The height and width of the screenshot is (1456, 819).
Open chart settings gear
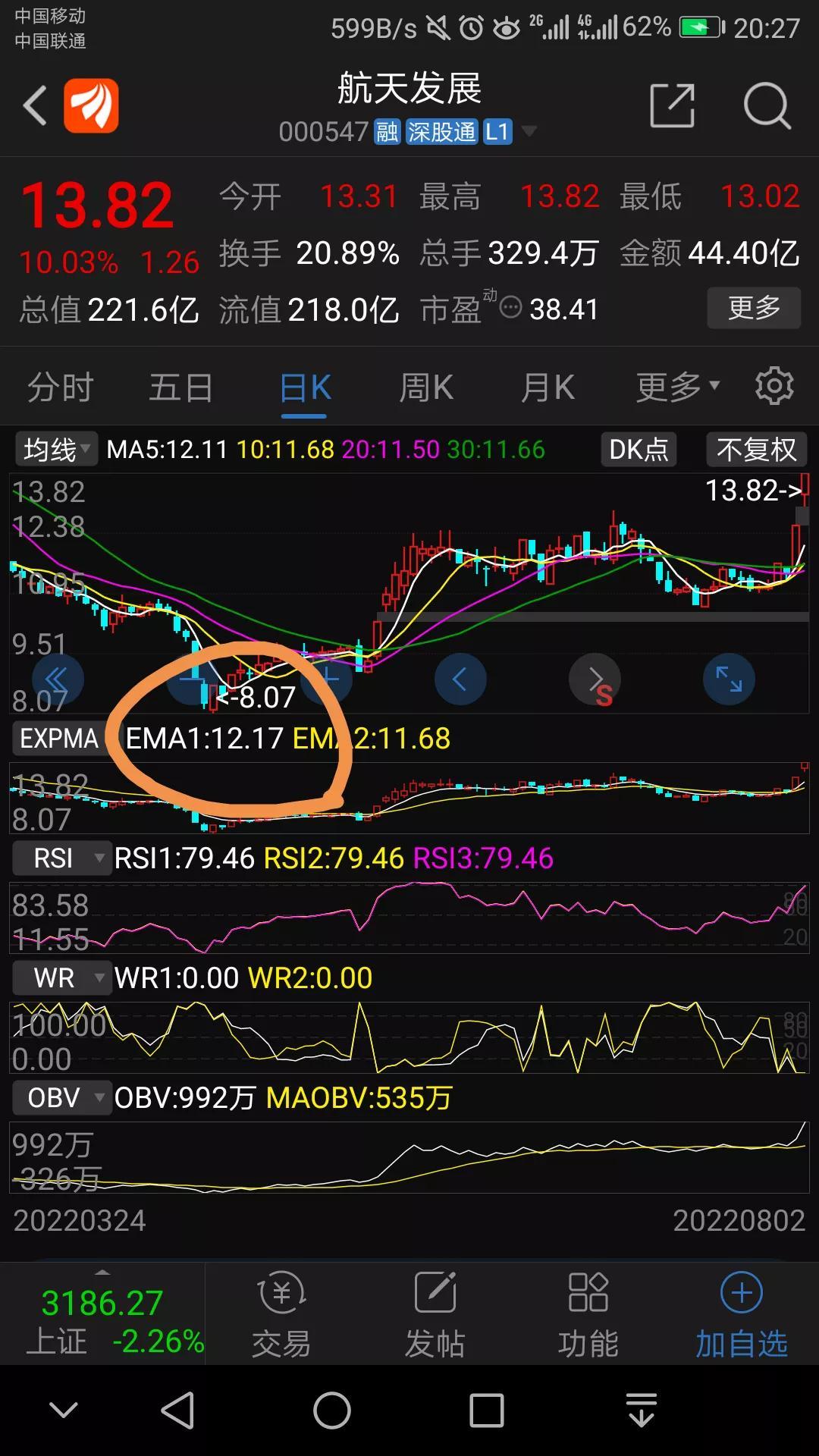coord(774,386)
